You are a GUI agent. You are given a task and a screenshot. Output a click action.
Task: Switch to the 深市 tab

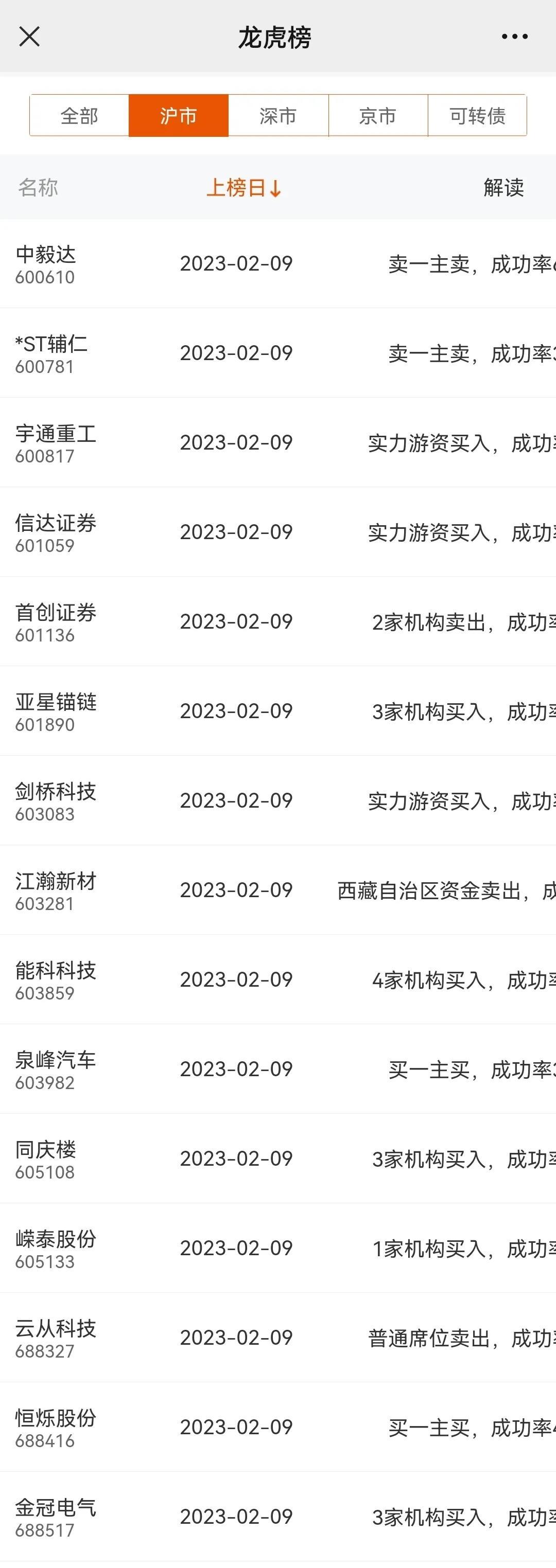pos(277,116)
